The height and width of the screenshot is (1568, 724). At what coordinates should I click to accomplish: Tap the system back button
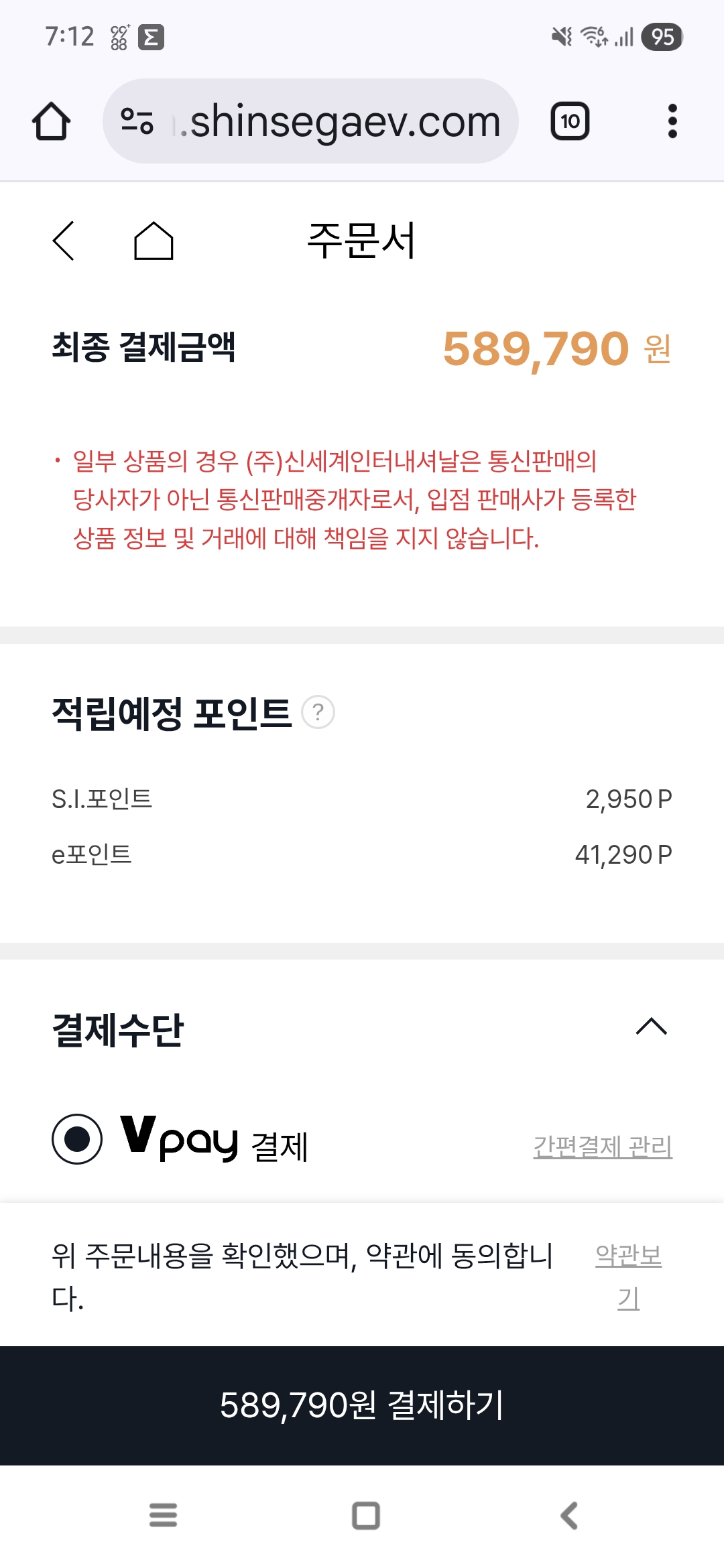click(x=569, y=1515)
